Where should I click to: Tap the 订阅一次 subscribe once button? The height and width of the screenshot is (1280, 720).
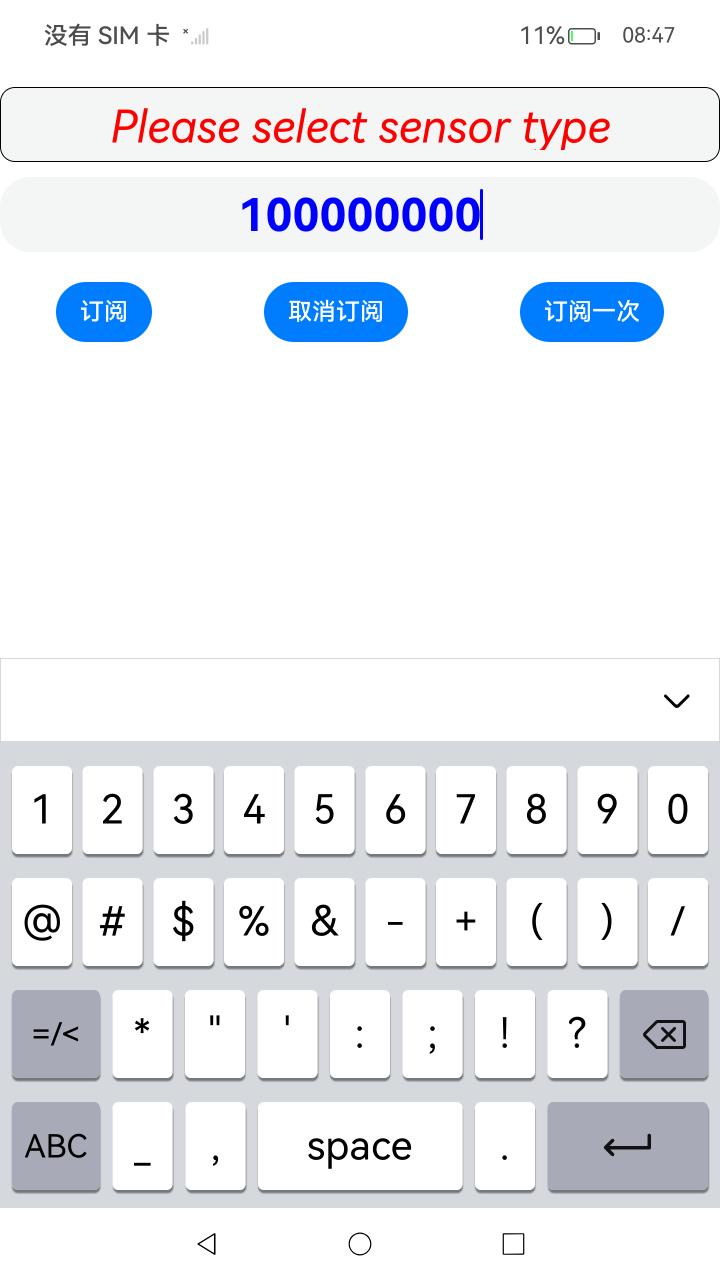point(591,312)
